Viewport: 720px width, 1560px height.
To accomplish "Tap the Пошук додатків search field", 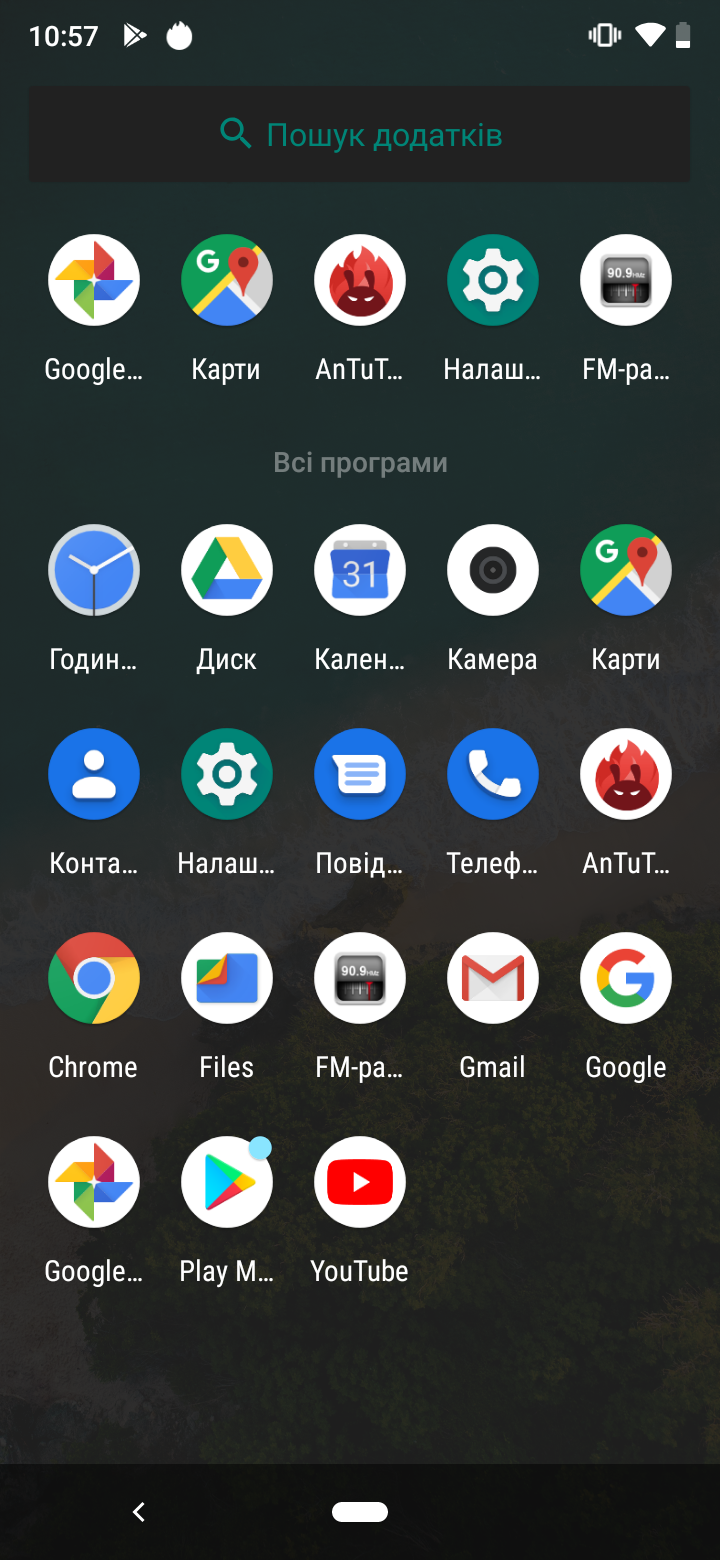I will point(360,134).
